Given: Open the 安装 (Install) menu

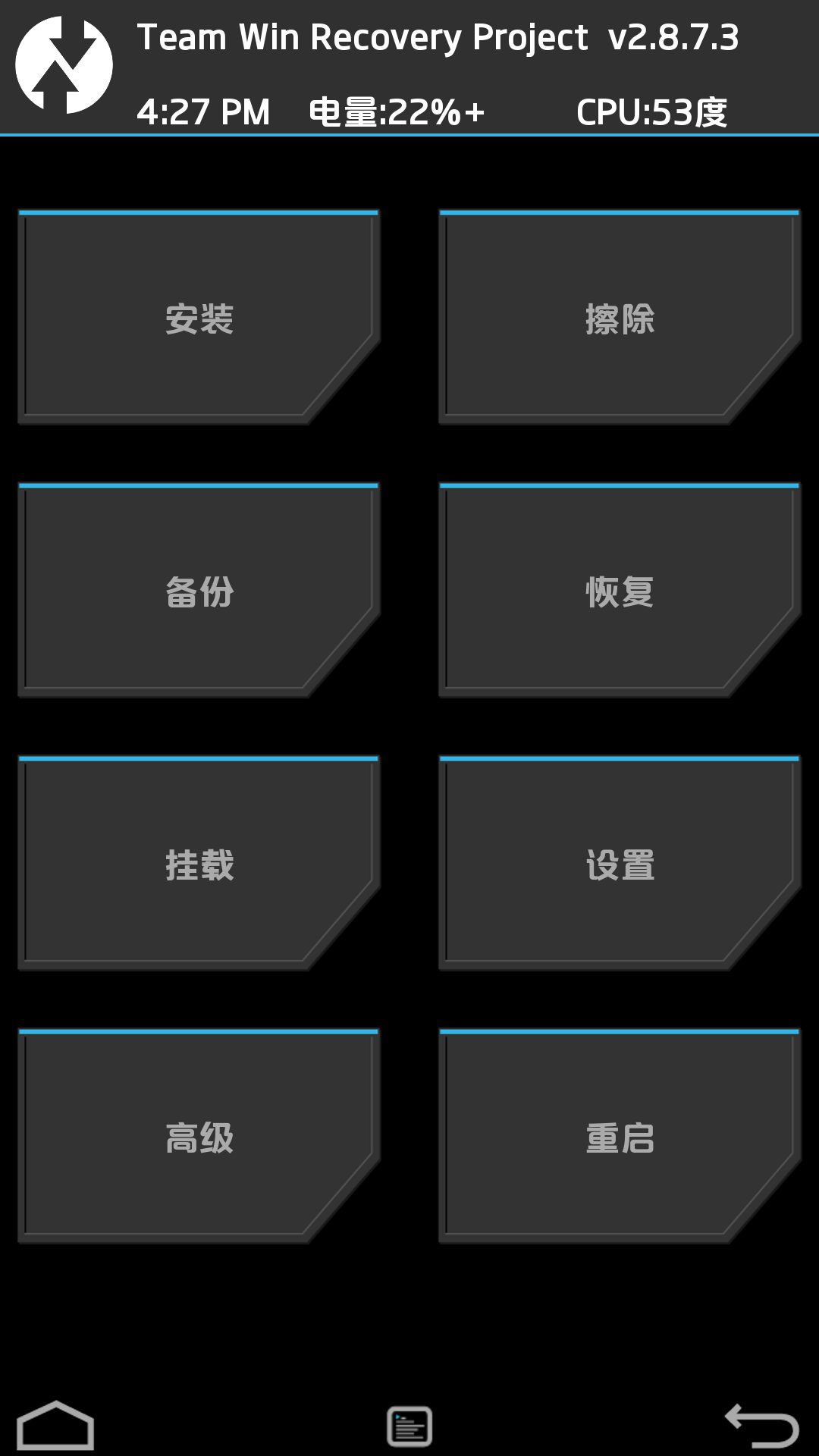Looking at the screenshot, I should [199, 318].
